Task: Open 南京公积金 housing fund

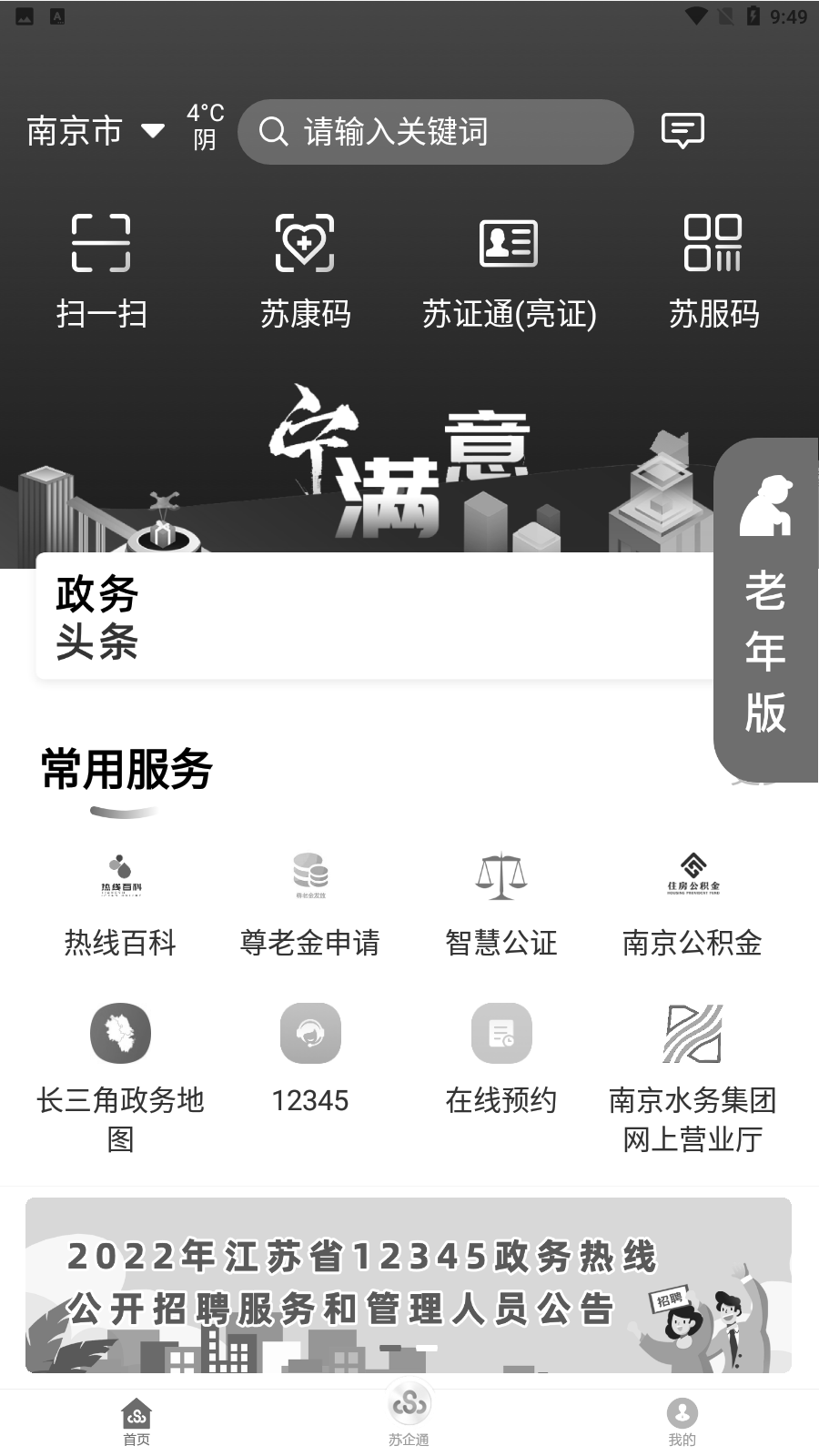Action: 693,901
